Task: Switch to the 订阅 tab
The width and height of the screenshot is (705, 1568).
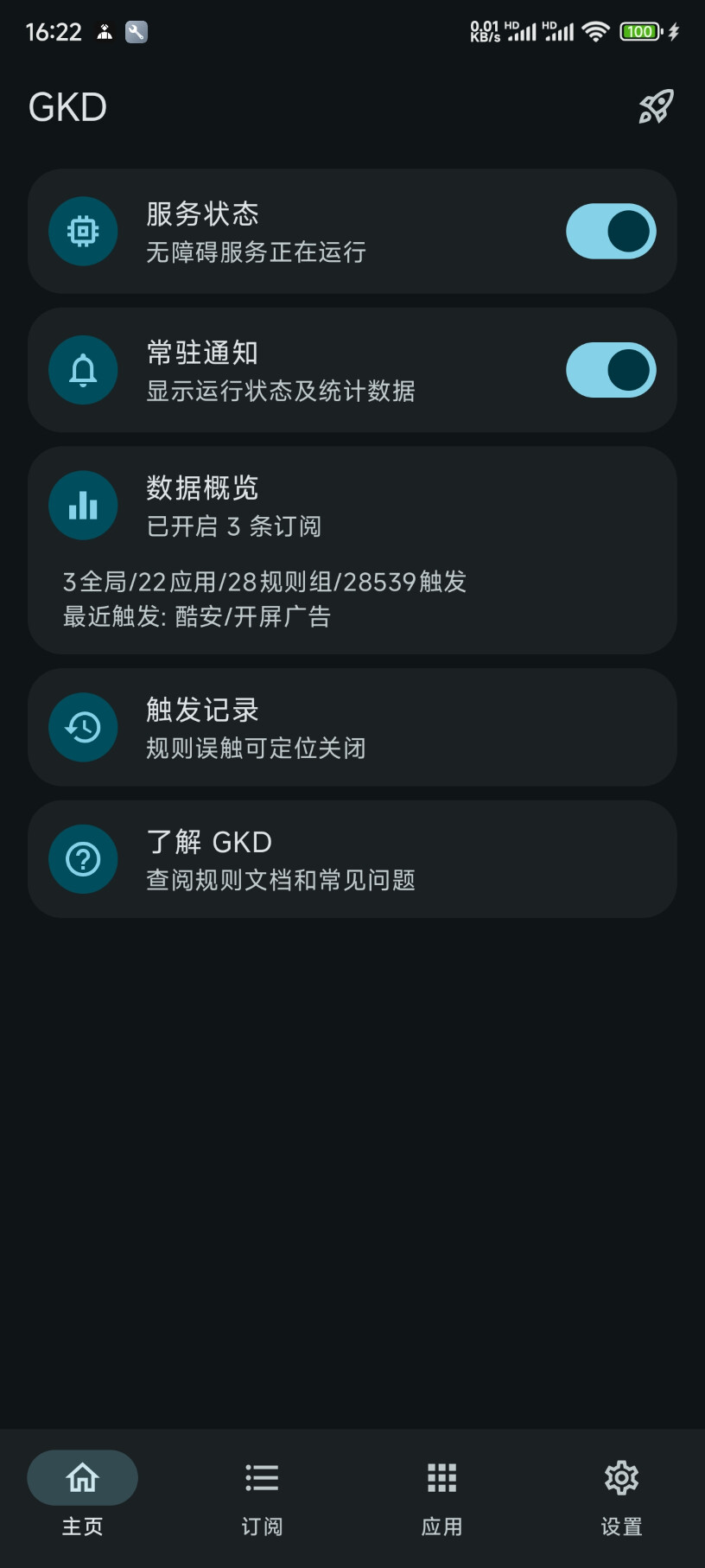Action: click(x=262, y=1494)
